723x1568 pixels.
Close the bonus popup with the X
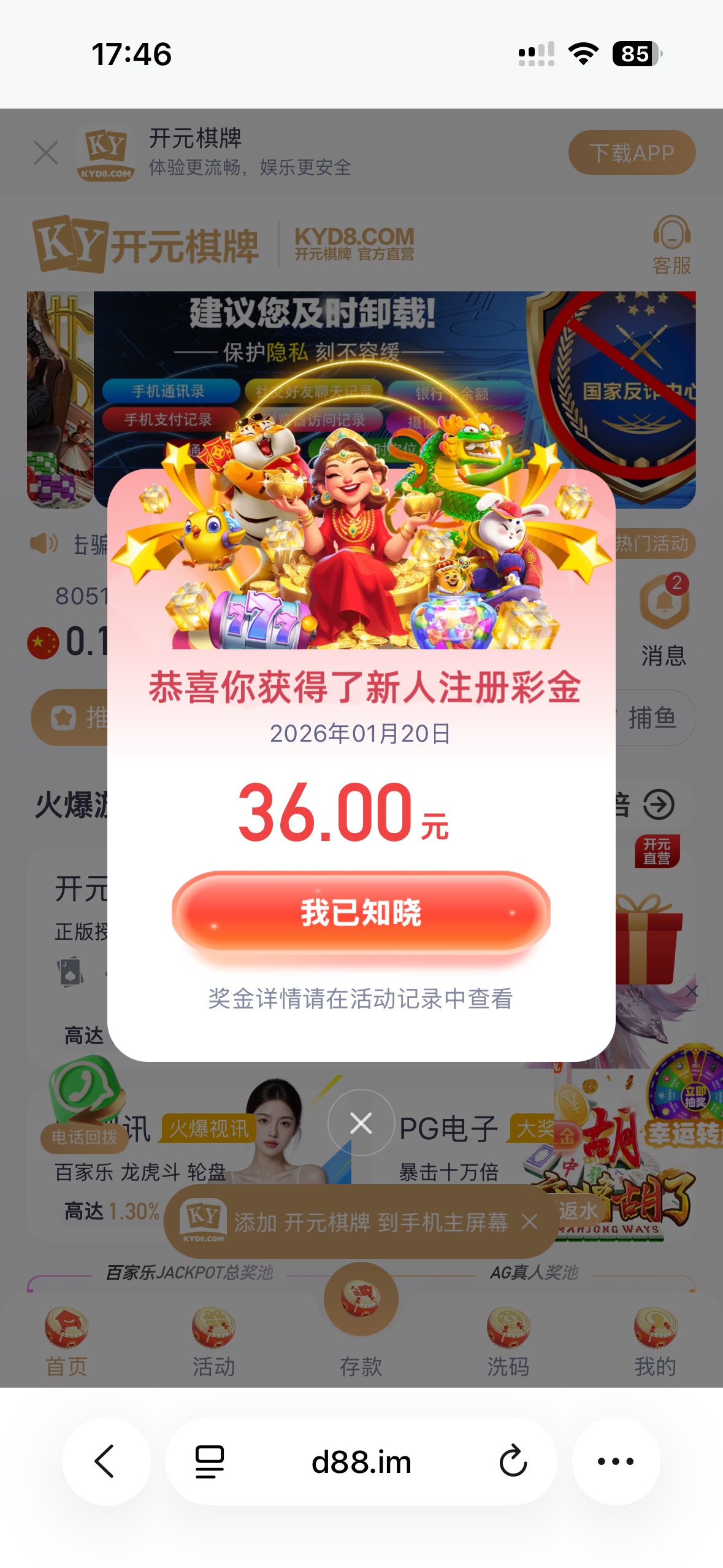pos(361,1123)
